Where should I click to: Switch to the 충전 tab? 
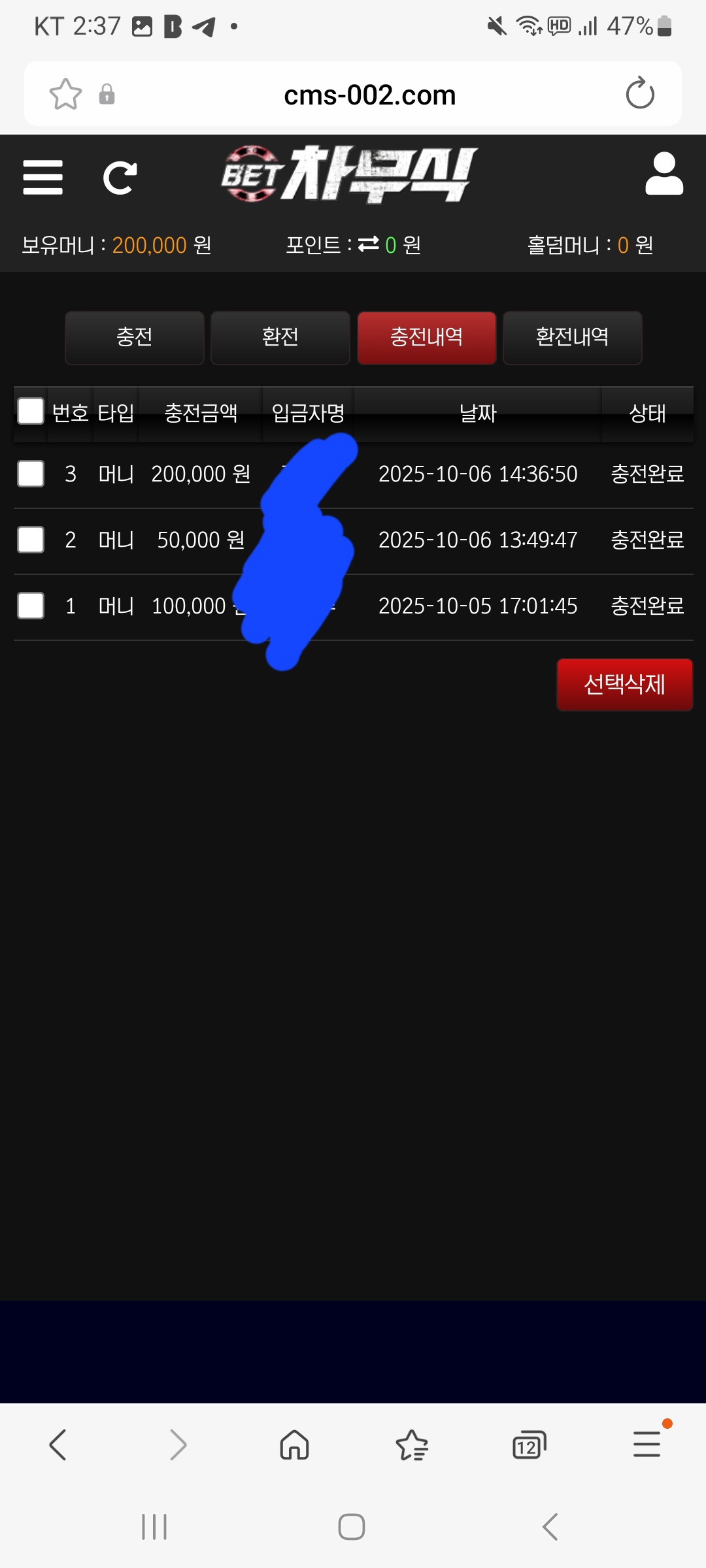(x=135, y=337)
